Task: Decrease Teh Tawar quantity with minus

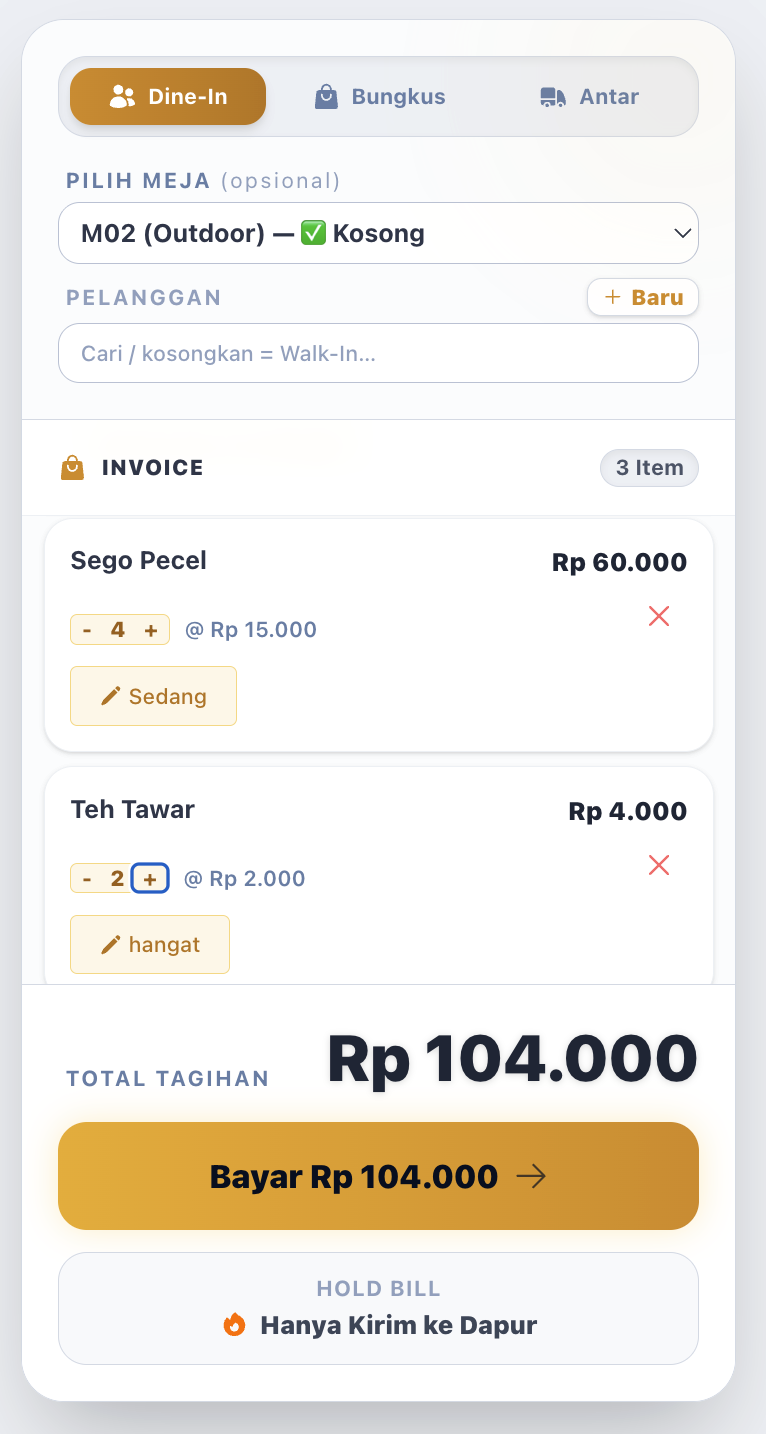Action: pyautogui.click(x=88, y=877)
